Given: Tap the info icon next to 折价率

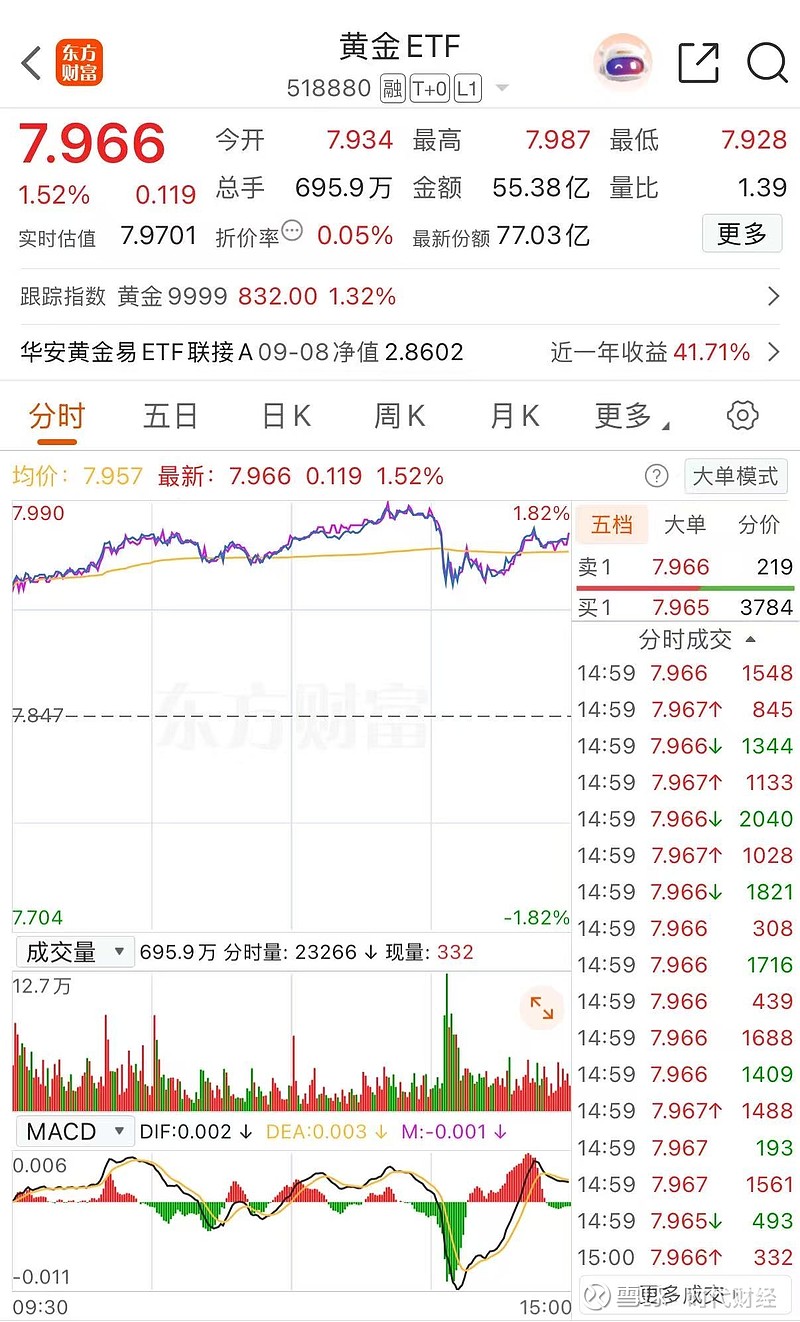Looking at the screenshot, I should coord(291,231).
